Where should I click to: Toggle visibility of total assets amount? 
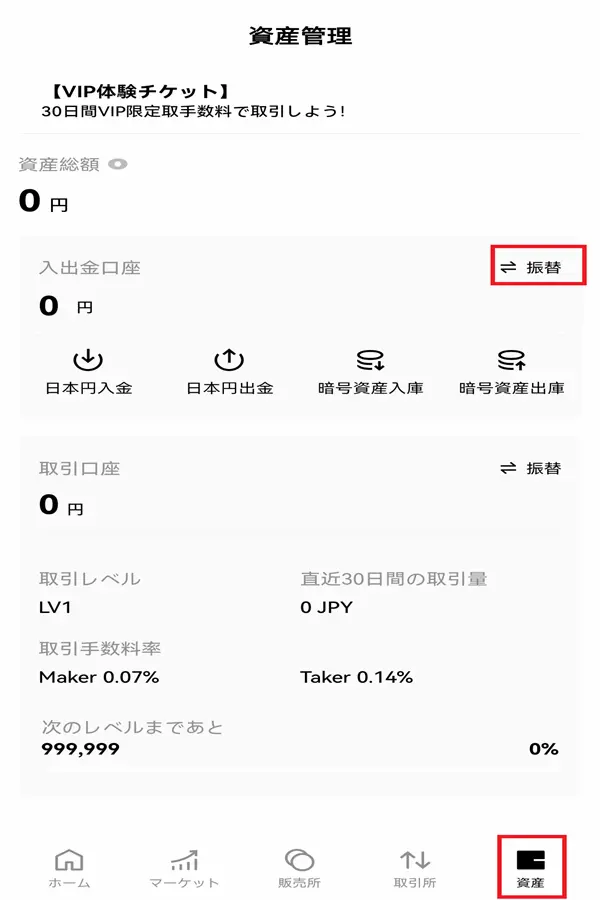(118, 165)
